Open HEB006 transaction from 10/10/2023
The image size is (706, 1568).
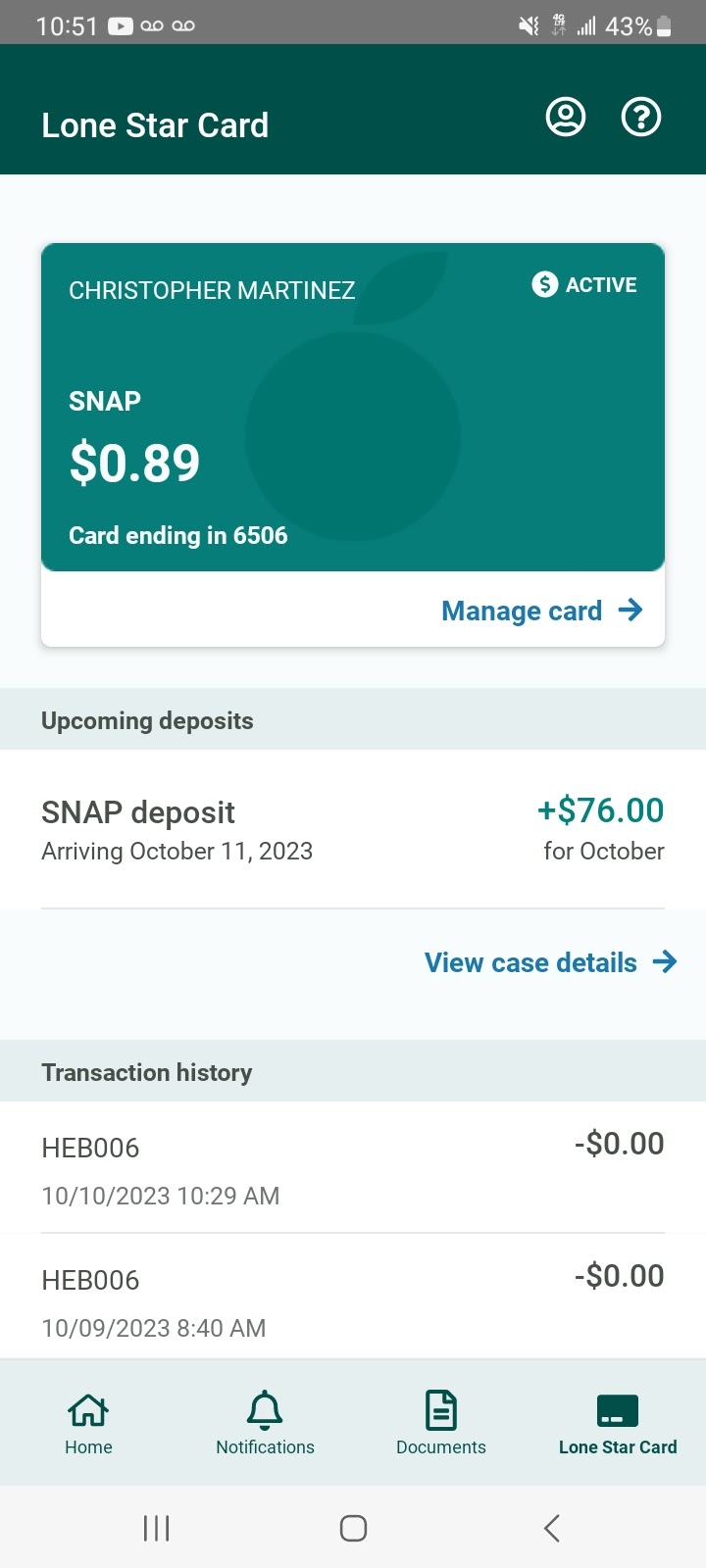tap(353, 1168)
